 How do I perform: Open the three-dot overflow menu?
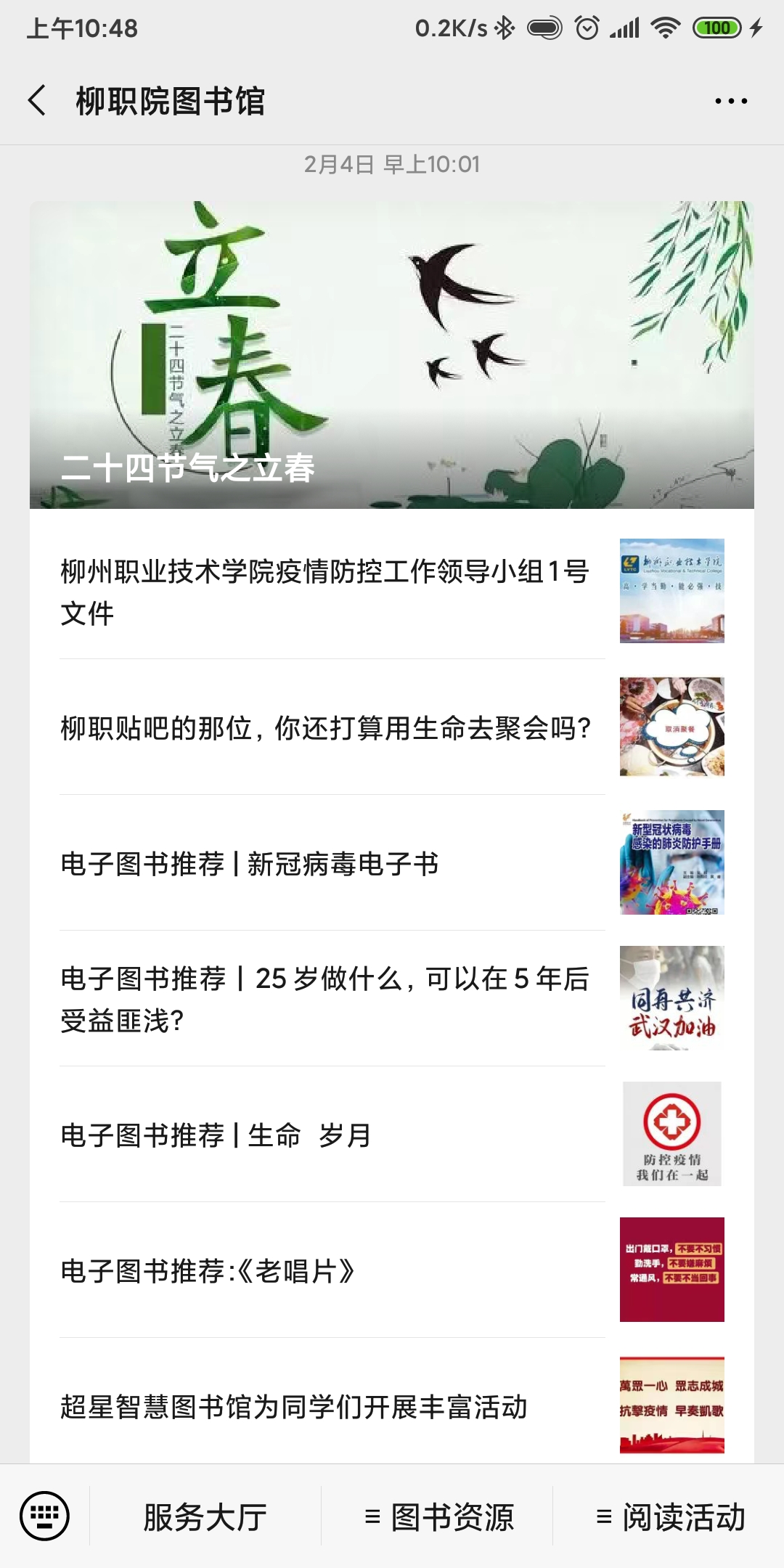pyautogui.click(x=730, y=101)
